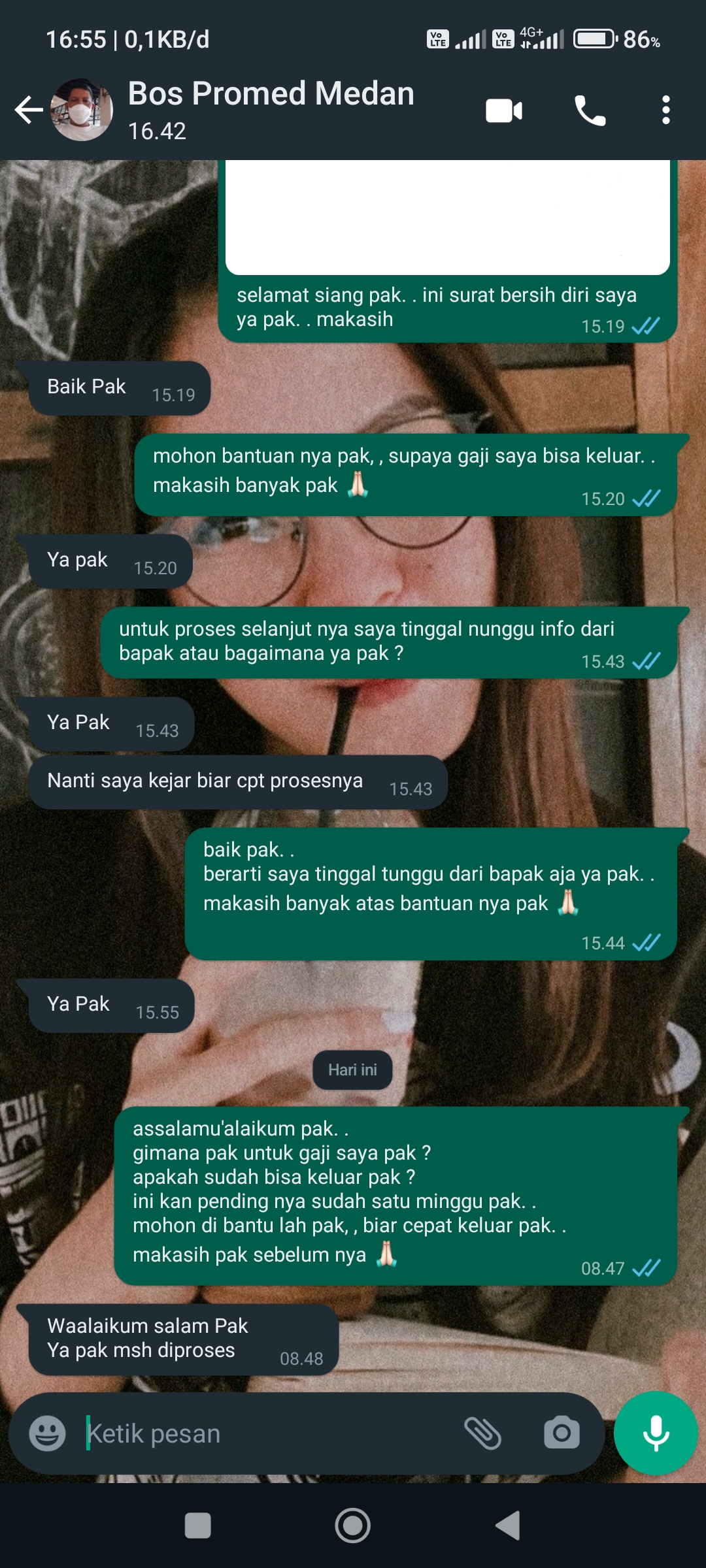Open the camera from the message bar
This screenshot has height=1568, width=706.
(x=562, y=1433)
